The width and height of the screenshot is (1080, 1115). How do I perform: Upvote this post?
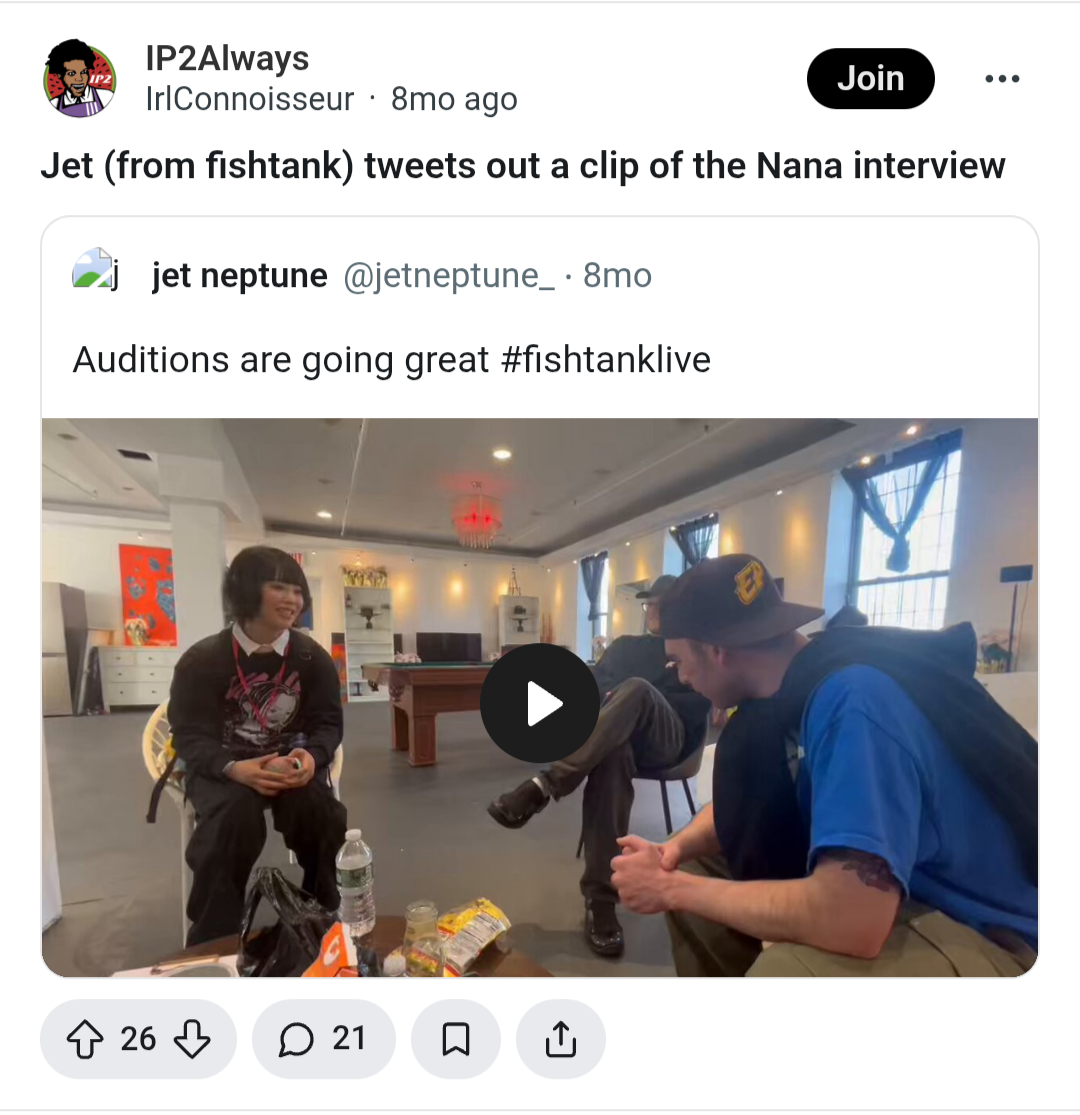tap(84, 1039)
